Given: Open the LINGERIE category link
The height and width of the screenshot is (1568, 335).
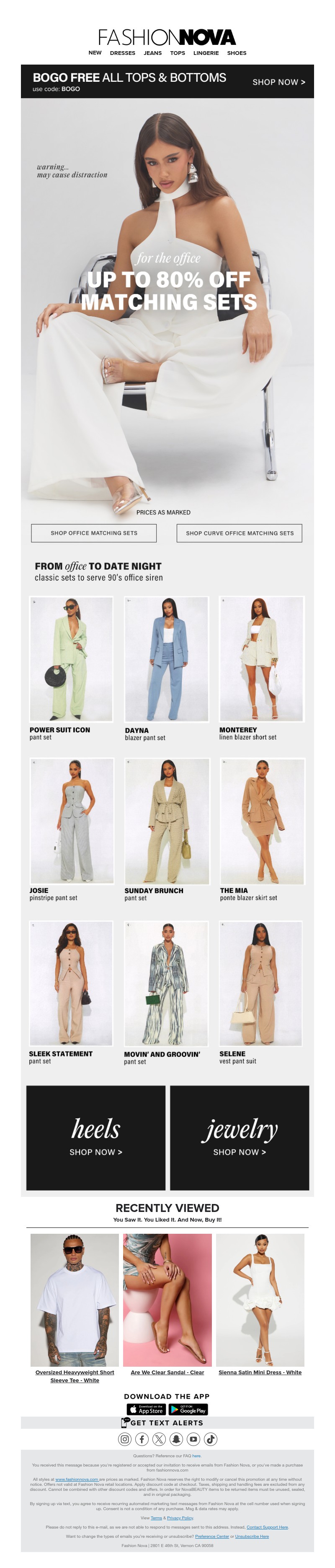Looking at the screenshot, I should pos(206,53).
